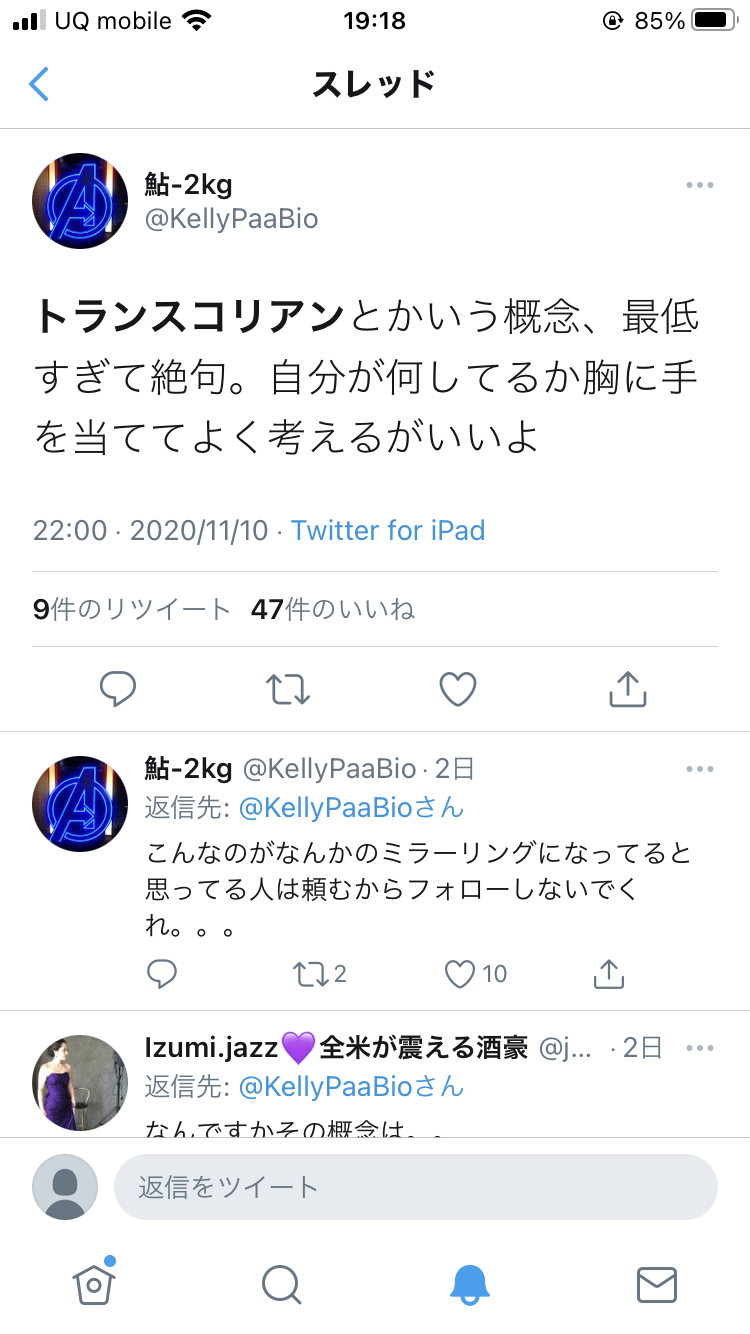
Task: Open overflow menu on Izumi.jazz's reply
Action: click(x=699, y=1048)
